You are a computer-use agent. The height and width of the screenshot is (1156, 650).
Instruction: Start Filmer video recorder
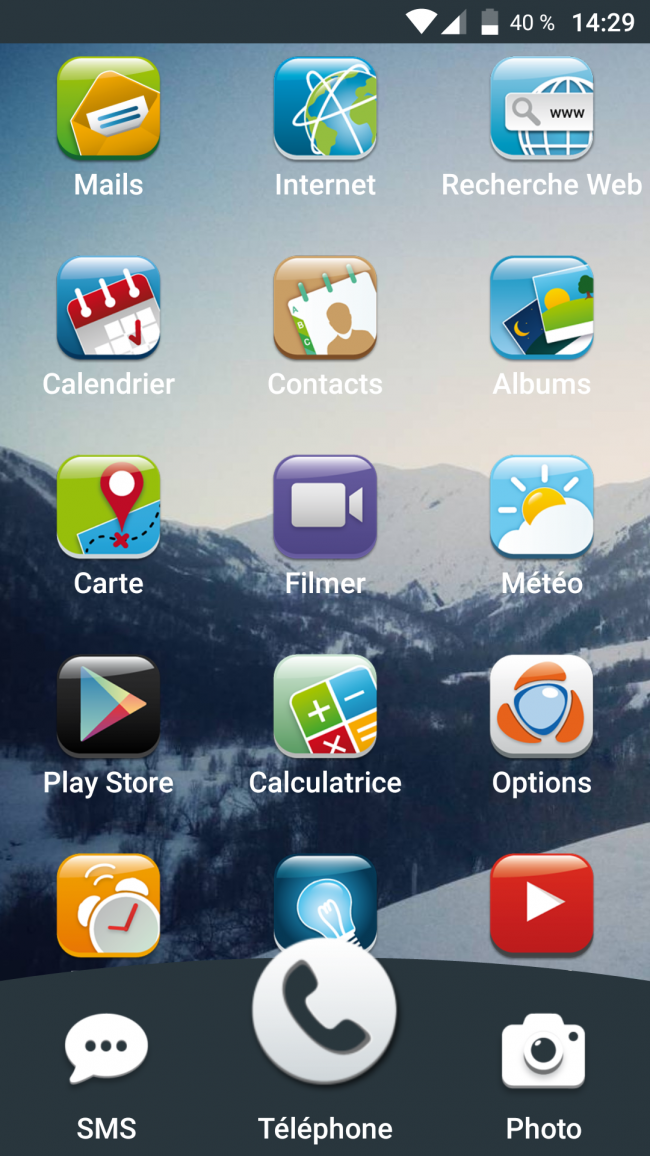point(325,507)
